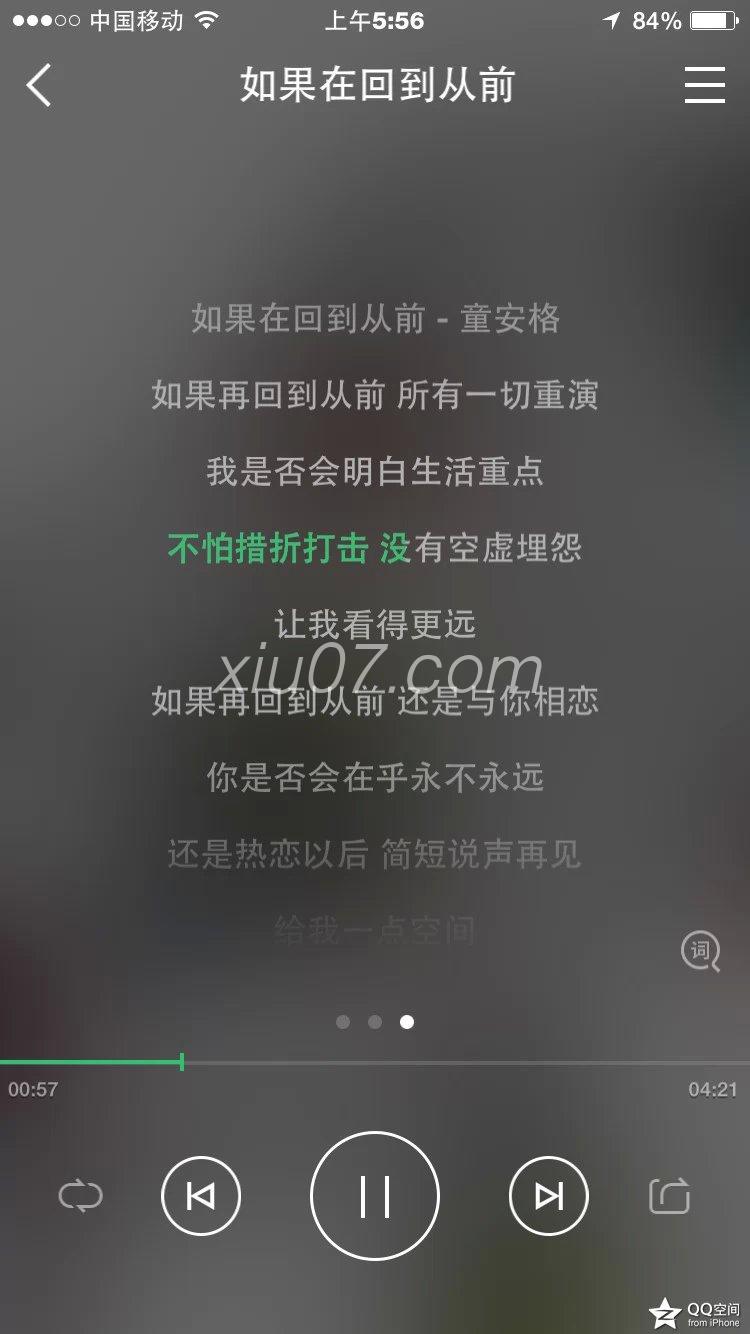750x1334 pixels.
Task: Tap the playback progress bar
Action: tap(375, 1062)
